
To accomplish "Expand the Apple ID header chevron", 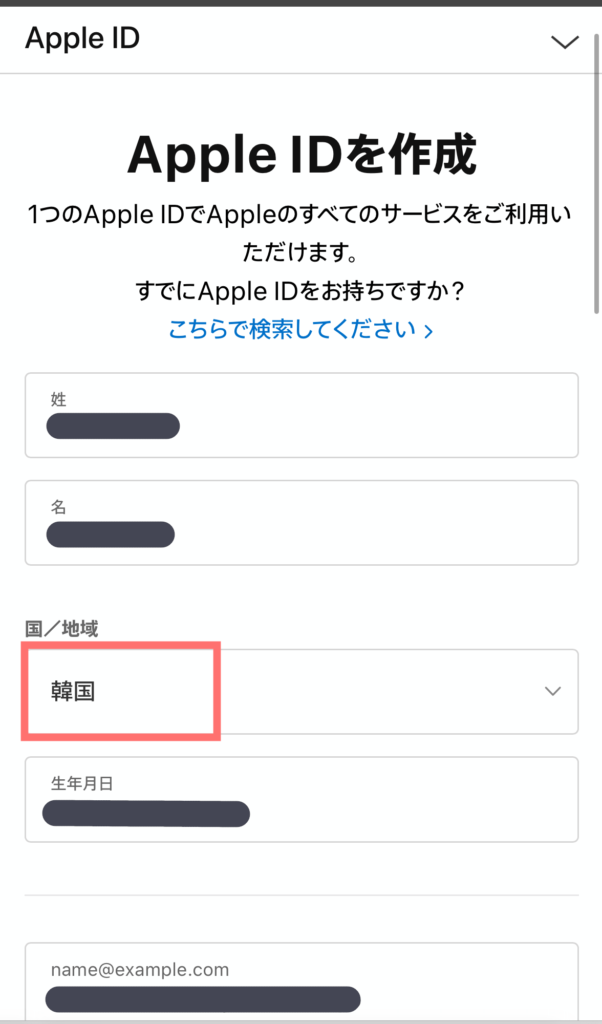I will (x=565, y=42).
